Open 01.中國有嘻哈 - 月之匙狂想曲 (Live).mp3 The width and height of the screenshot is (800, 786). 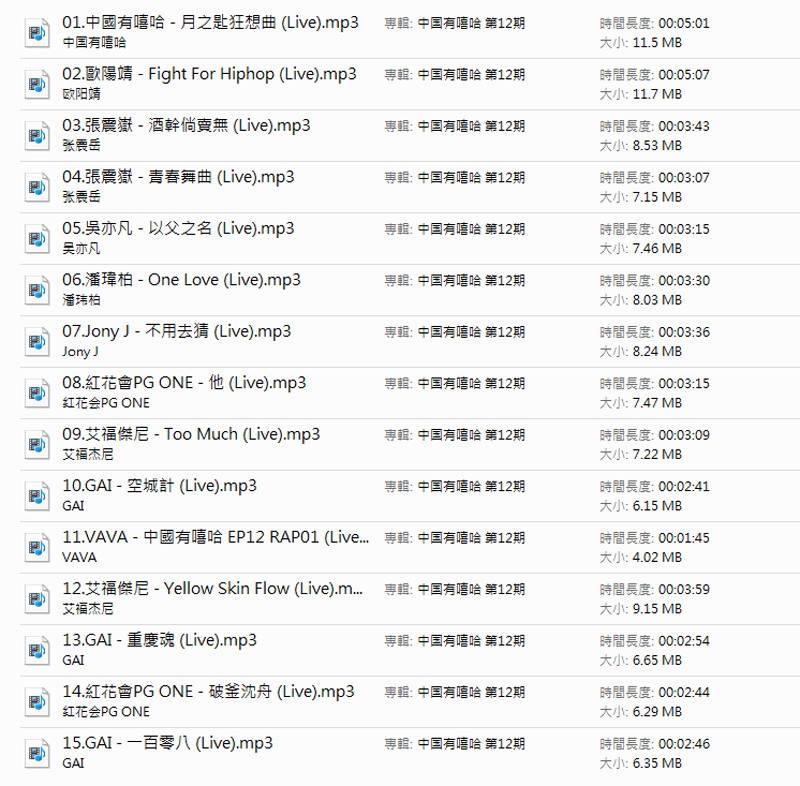click(210, 23)
